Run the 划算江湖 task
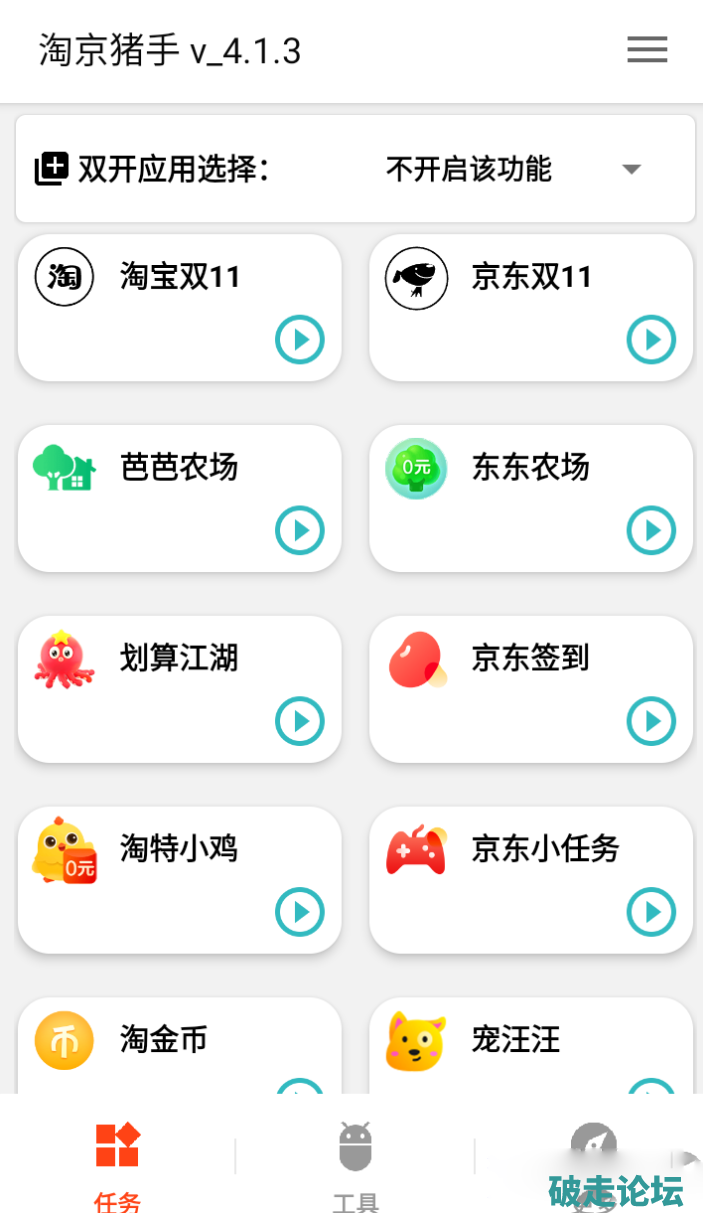703x1213 pixels. 300,721
